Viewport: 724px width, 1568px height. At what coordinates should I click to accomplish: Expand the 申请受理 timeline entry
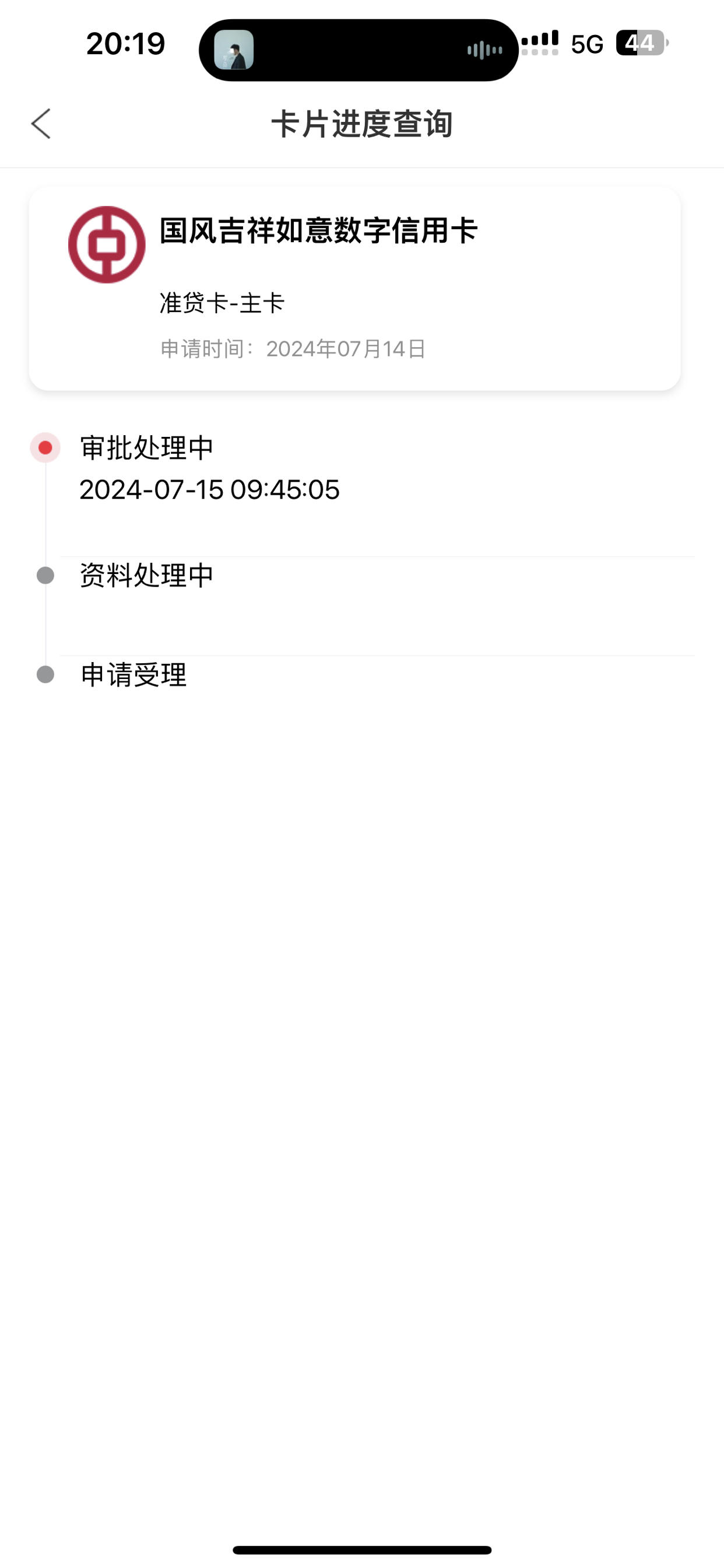tap(133, 674)
